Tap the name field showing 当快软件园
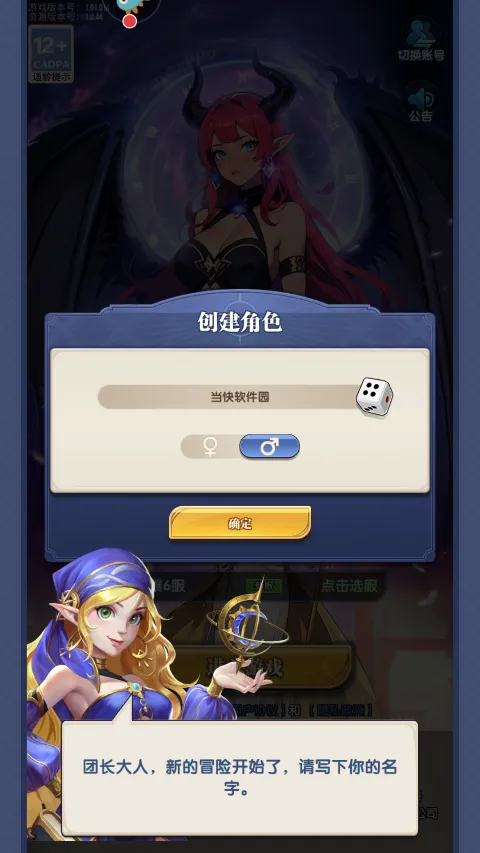This screenshot has height=853, width=480. pyautogui.click(x=229, y=397)
